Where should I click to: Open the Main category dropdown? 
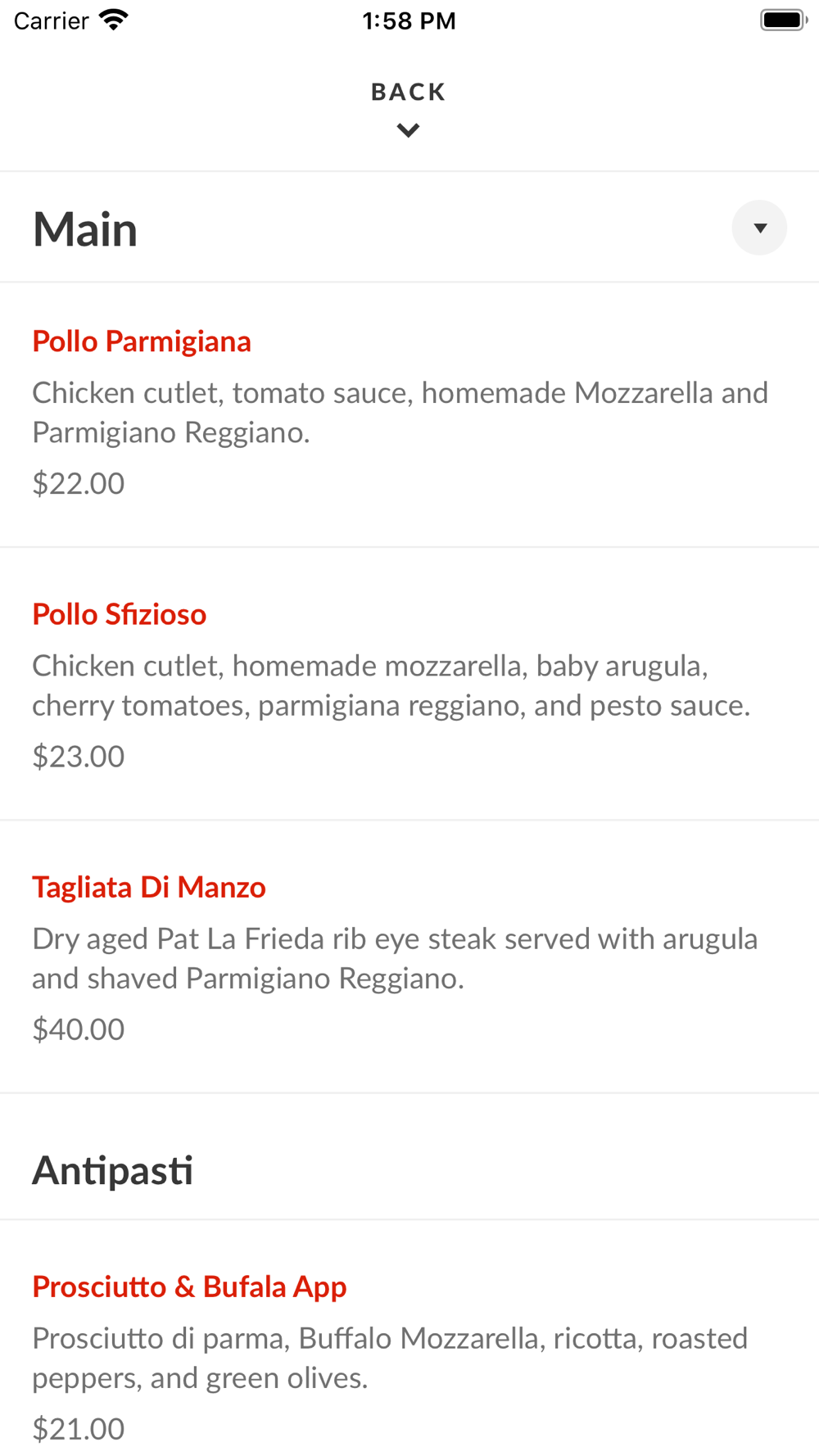(759, 228)
